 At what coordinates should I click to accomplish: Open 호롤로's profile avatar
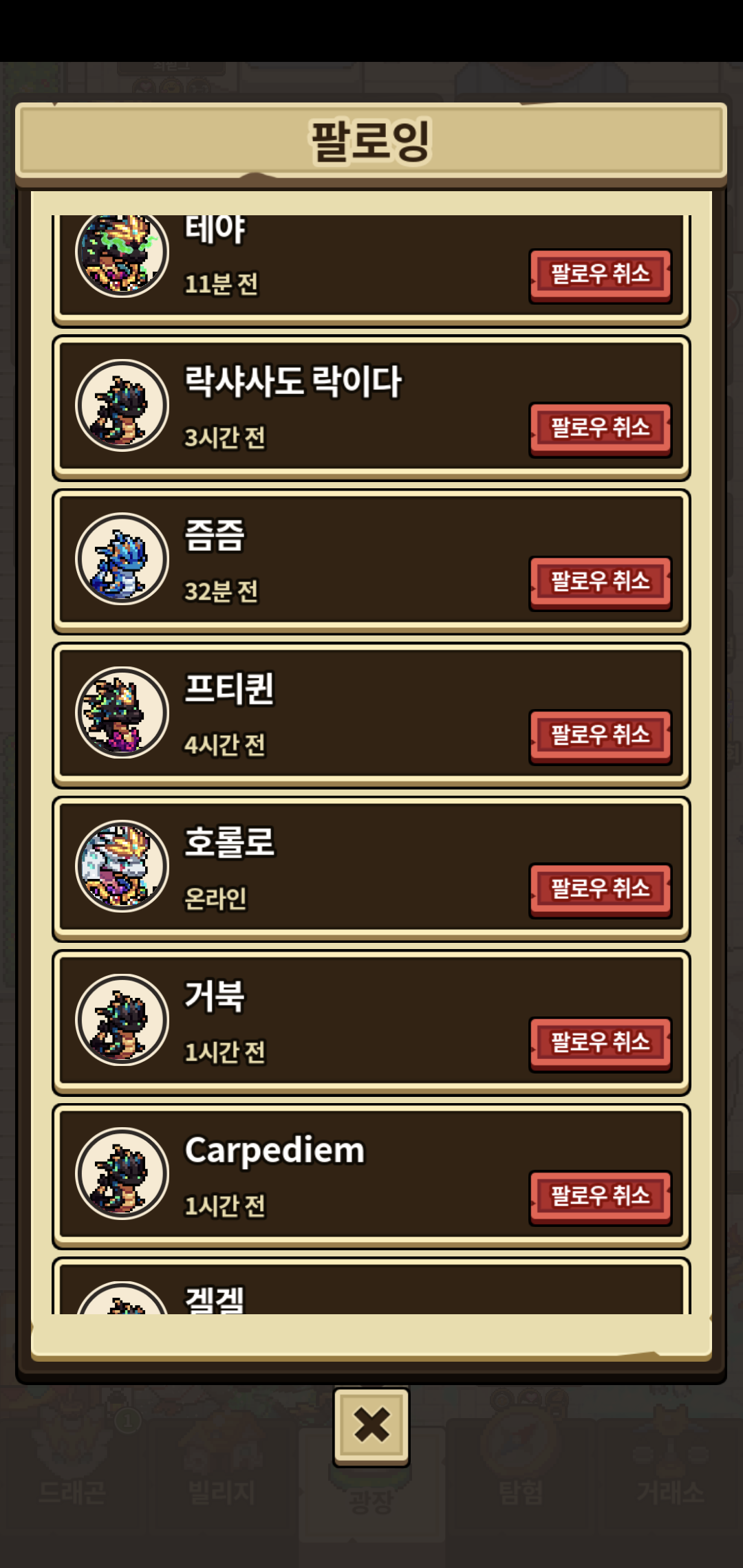[122, 867]
